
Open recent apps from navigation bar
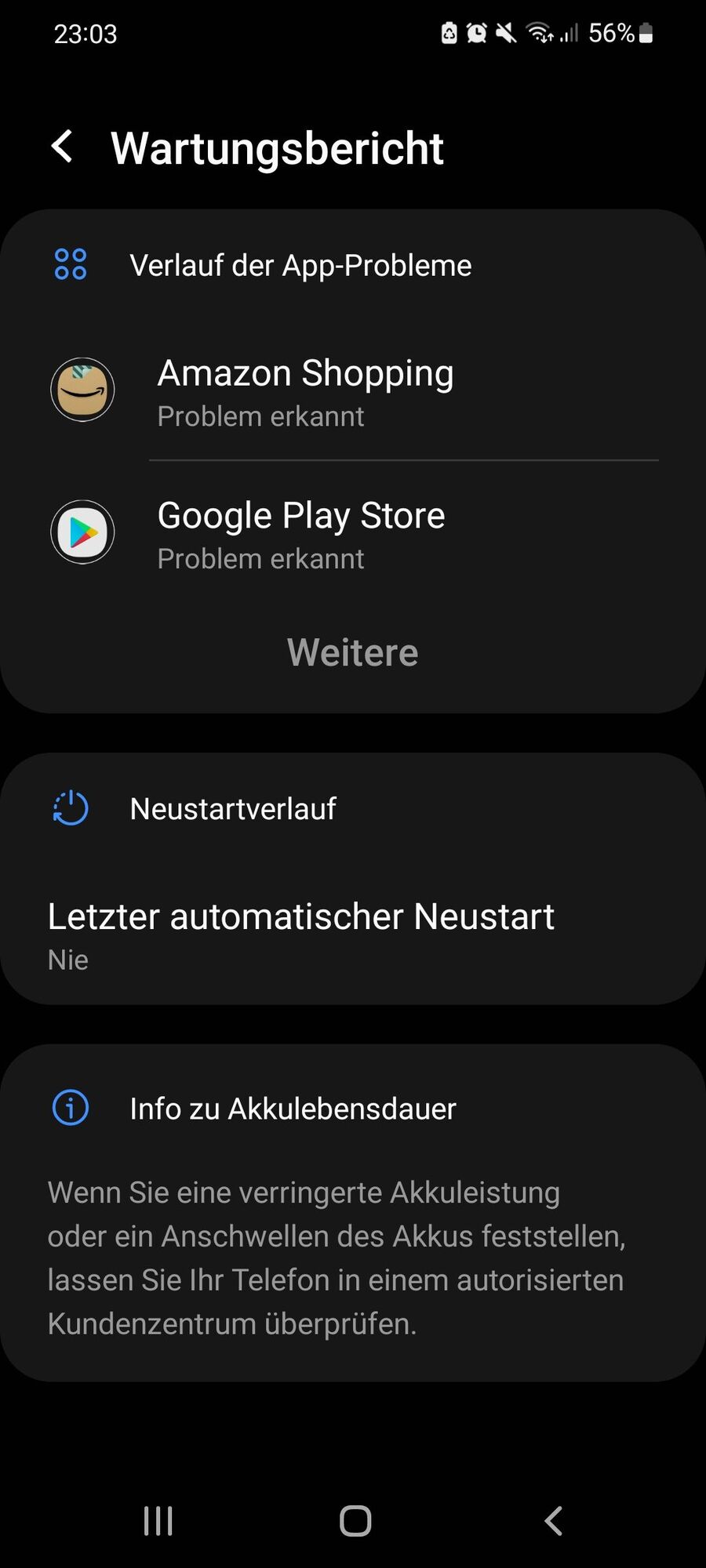(x=158, y=1521)
